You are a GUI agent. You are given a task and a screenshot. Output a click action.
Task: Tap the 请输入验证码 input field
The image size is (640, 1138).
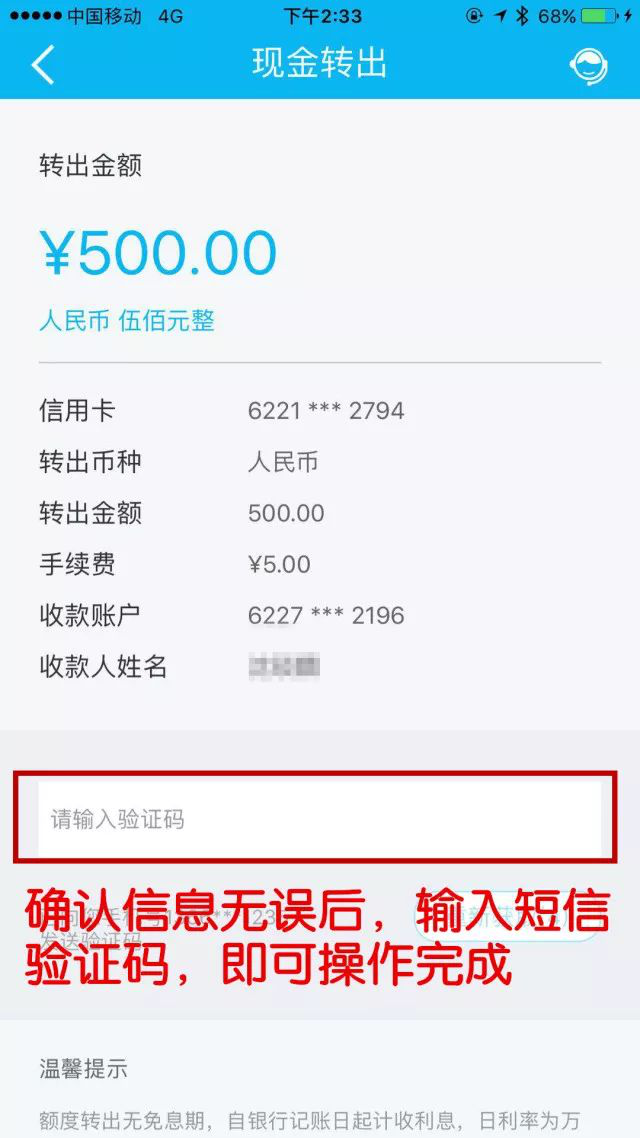(x=318, y=820)
